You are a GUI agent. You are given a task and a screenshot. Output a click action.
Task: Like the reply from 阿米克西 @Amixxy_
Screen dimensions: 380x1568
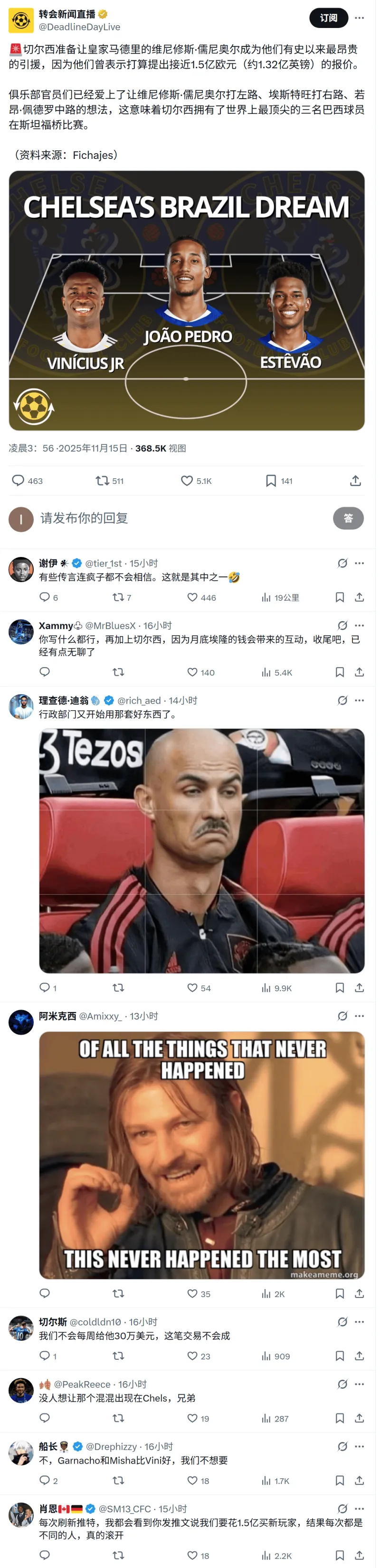[x=192, y=1293]
